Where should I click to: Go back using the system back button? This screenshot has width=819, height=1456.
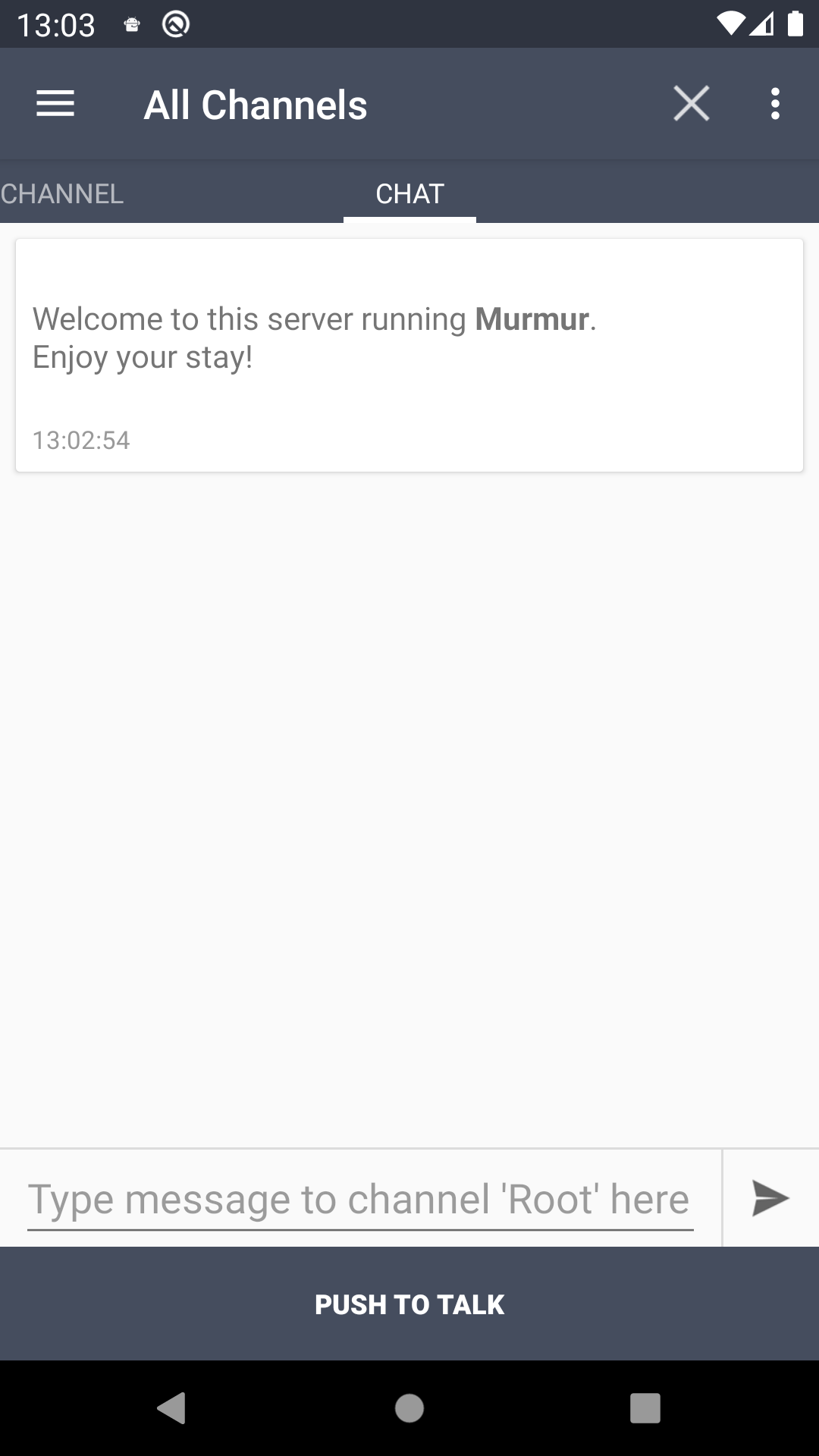coord(172,1408)
